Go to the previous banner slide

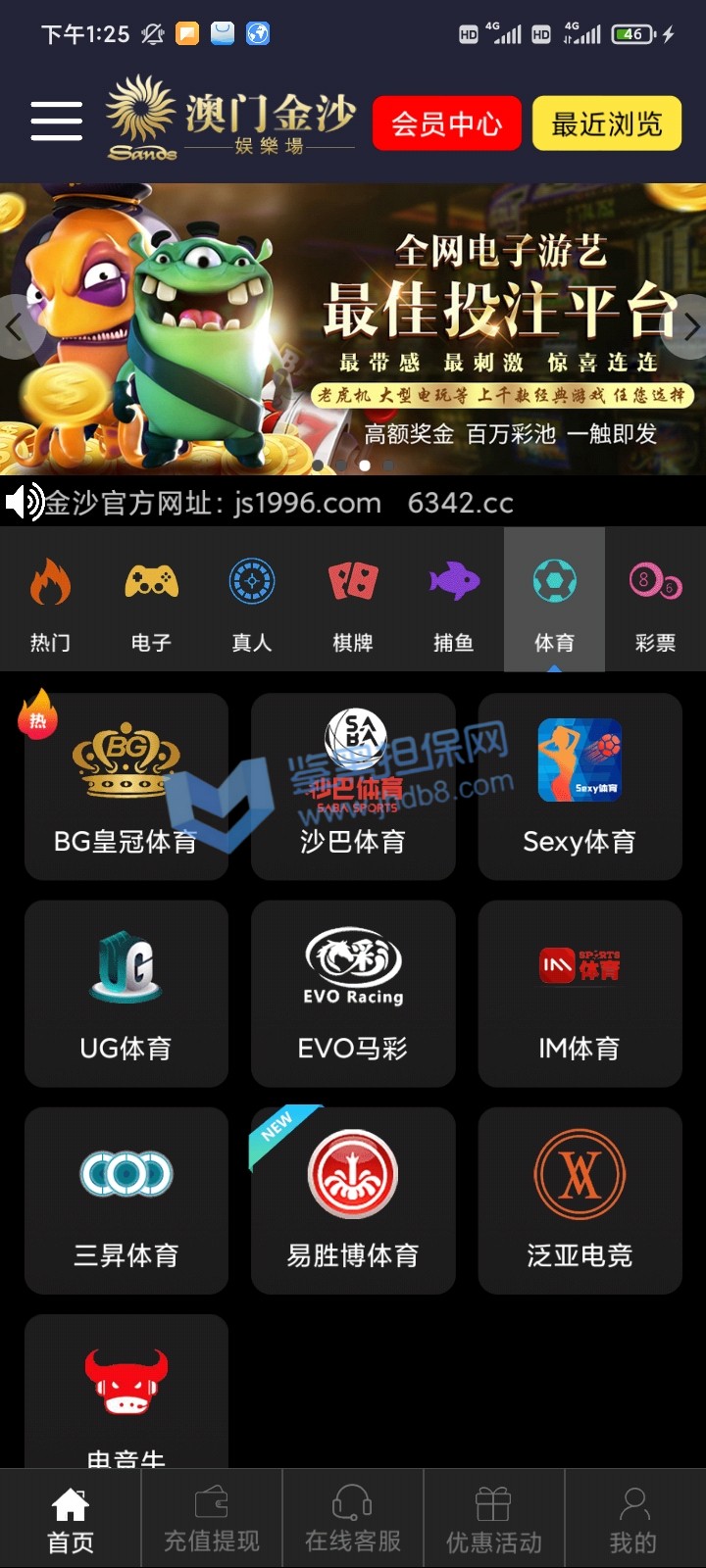coord(15,326)
